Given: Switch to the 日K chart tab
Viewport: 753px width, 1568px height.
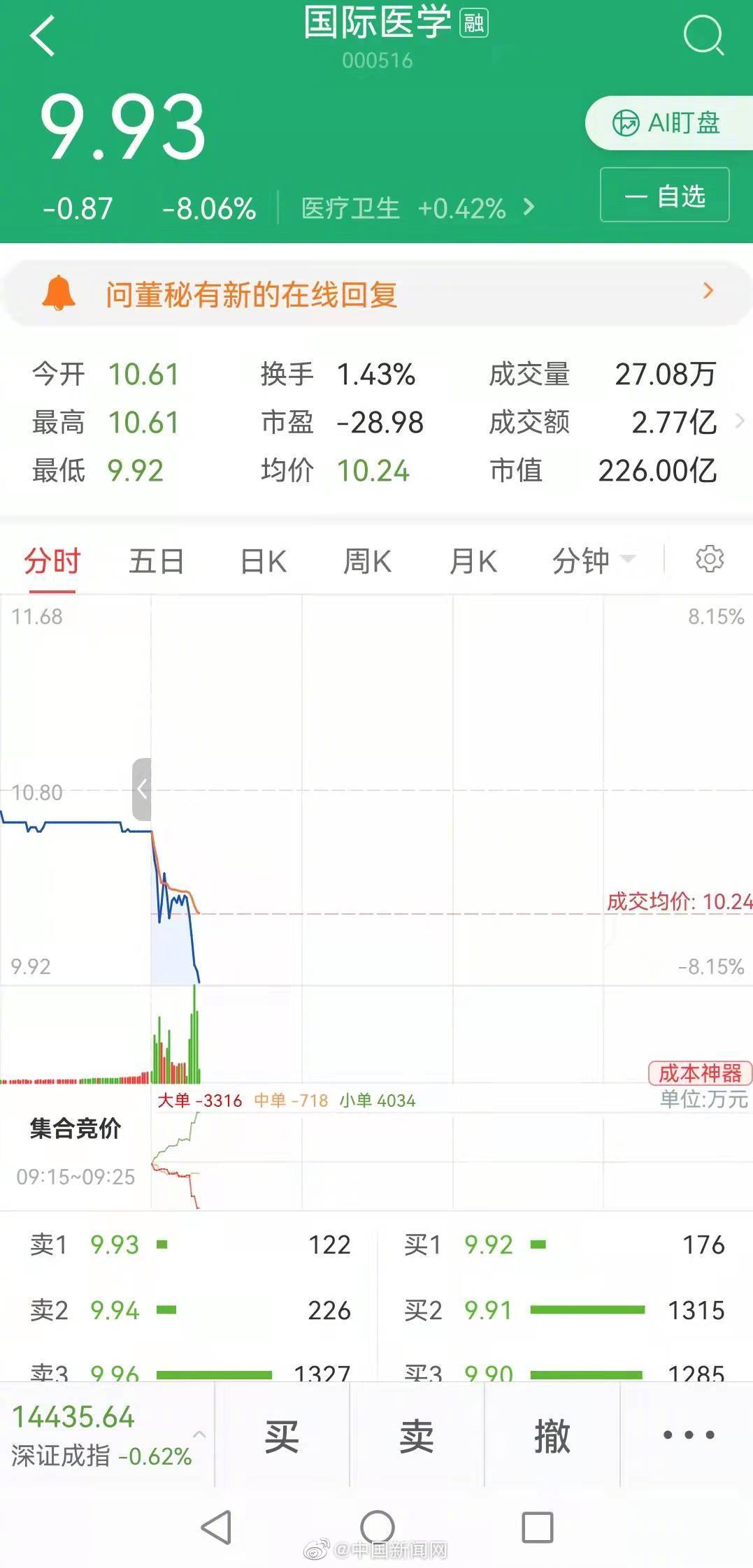Looking at the screenshot, I should point(263,561).
